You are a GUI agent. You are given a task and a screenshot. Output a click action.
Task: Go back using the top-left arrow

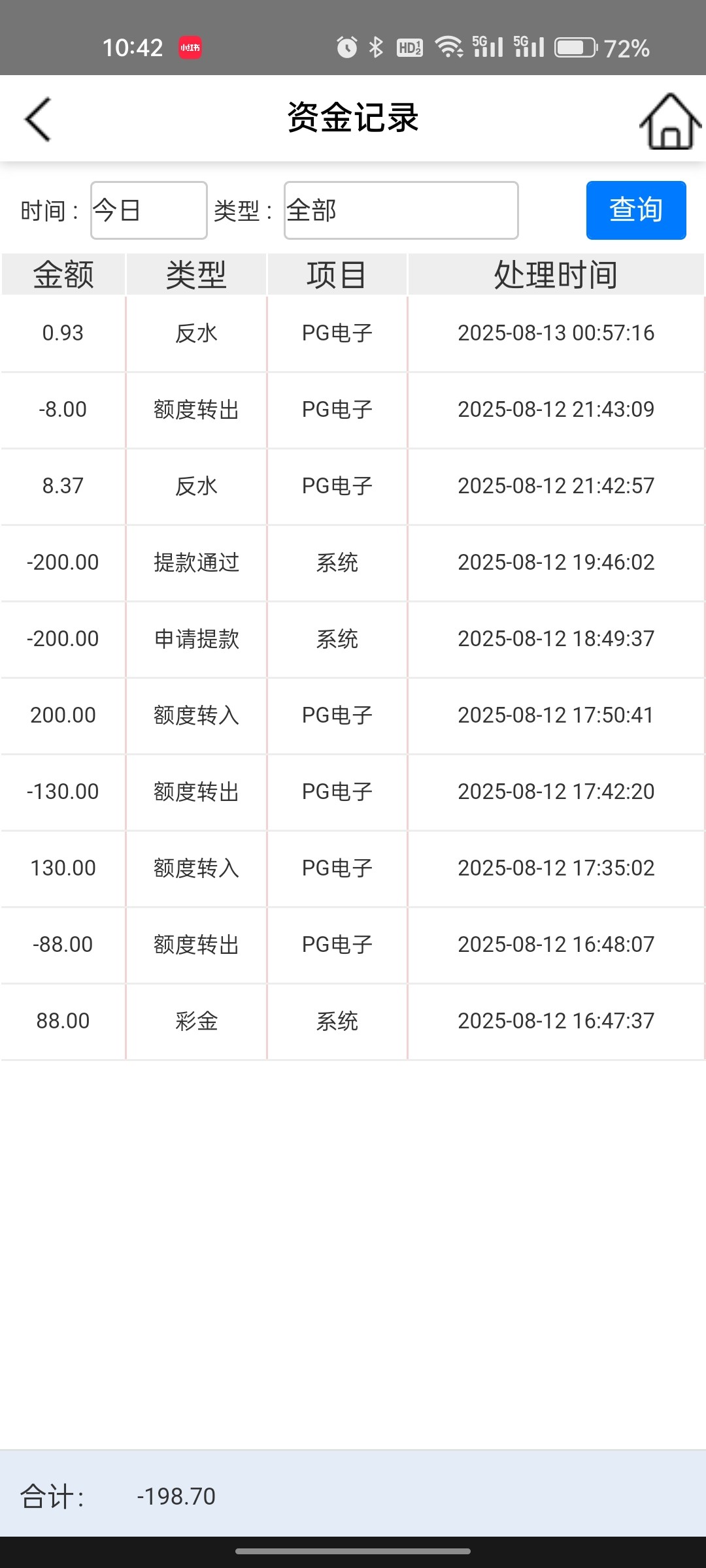pos(38,120)
